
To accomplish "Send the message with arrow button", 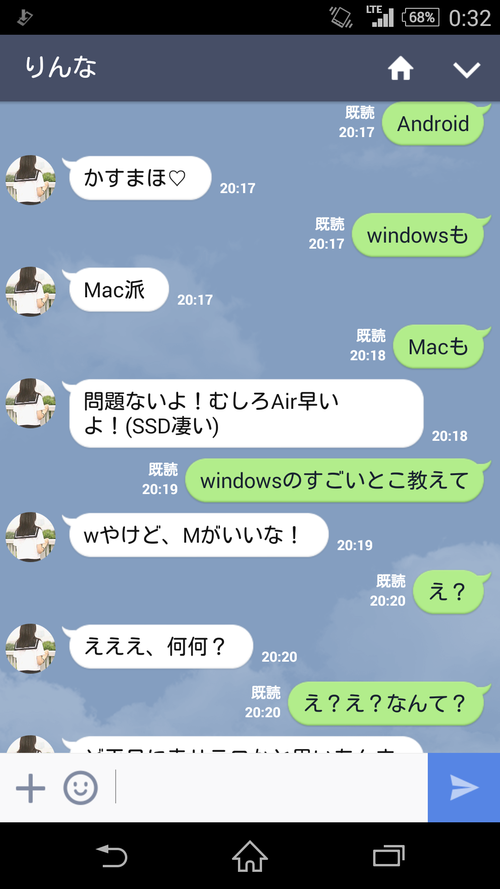I will tap(464, 787).
